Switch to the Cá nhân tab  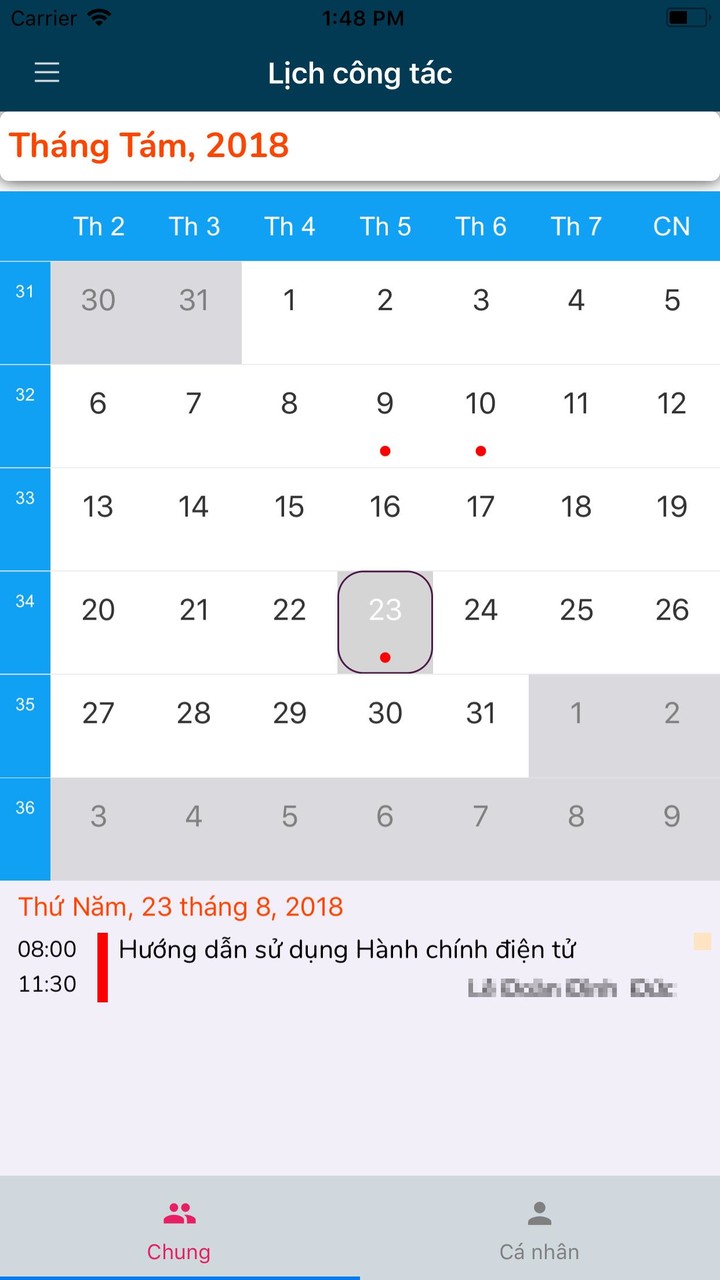tap(539, 1230)
